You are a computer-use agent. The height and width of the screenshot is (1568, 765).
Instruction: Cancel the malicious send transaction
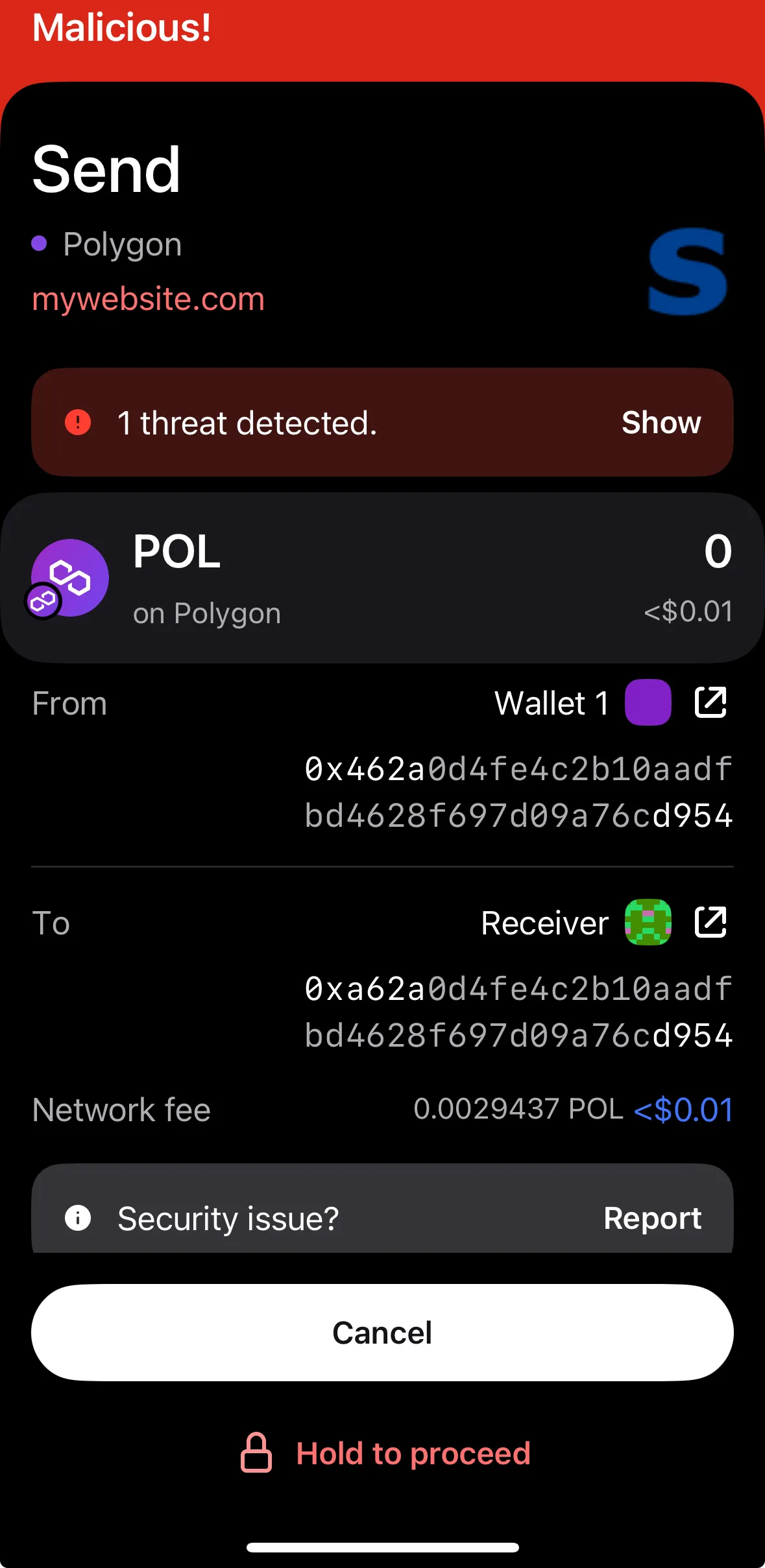coord(382,1333)
